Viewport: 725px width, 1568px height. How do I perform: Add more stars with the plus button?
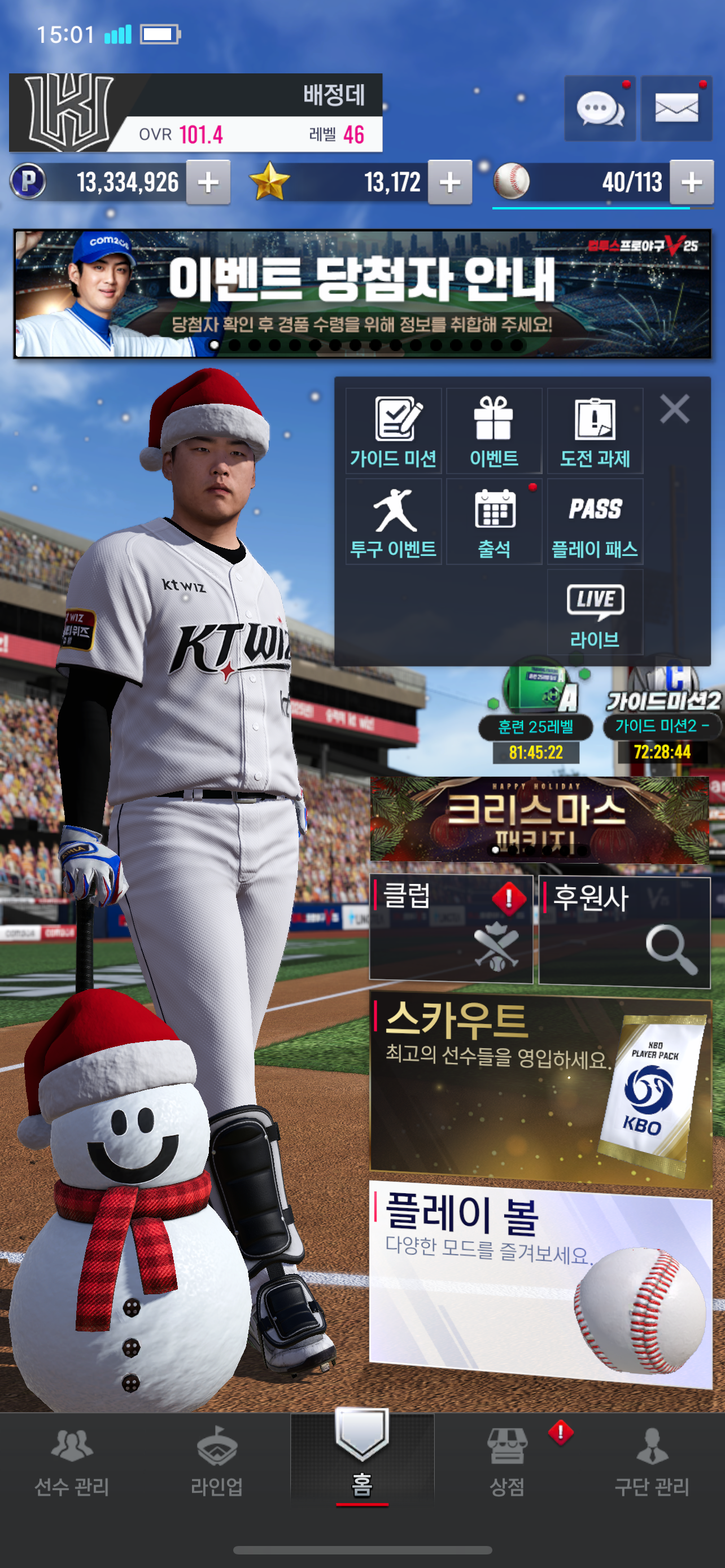[x=450, y=182]
